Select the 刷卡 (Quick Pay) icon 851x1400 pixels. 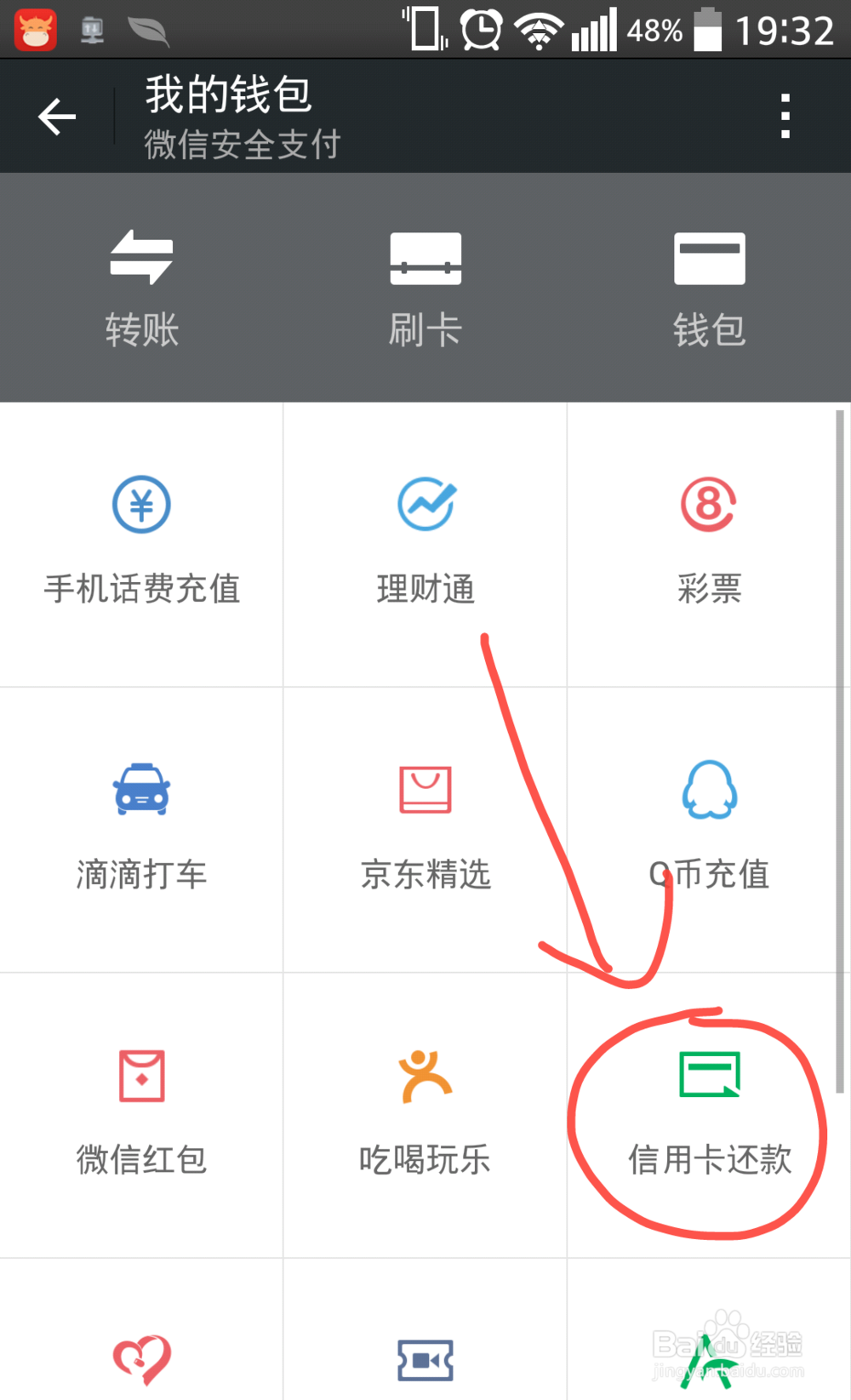(425, 289)
